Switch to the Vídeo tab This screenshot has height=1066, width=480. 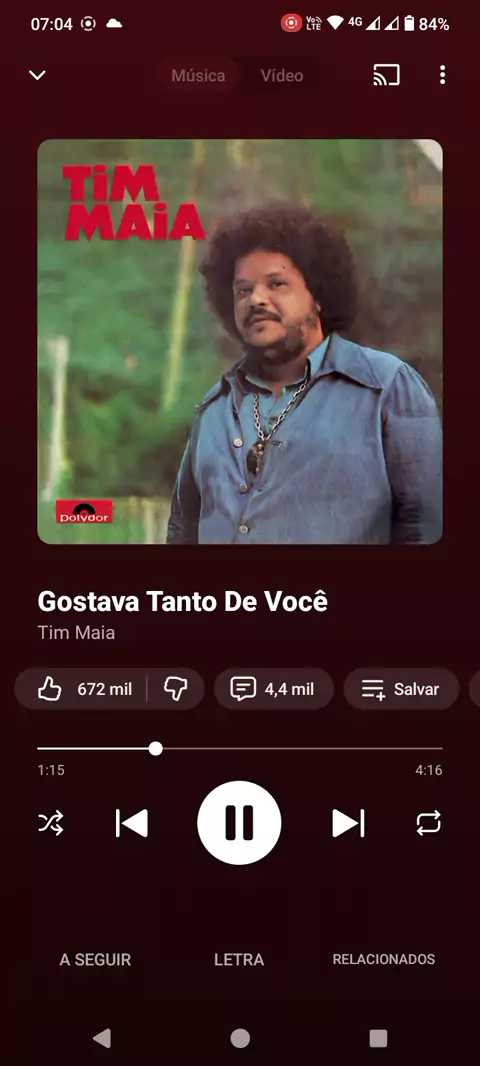(x=281, y=75)
